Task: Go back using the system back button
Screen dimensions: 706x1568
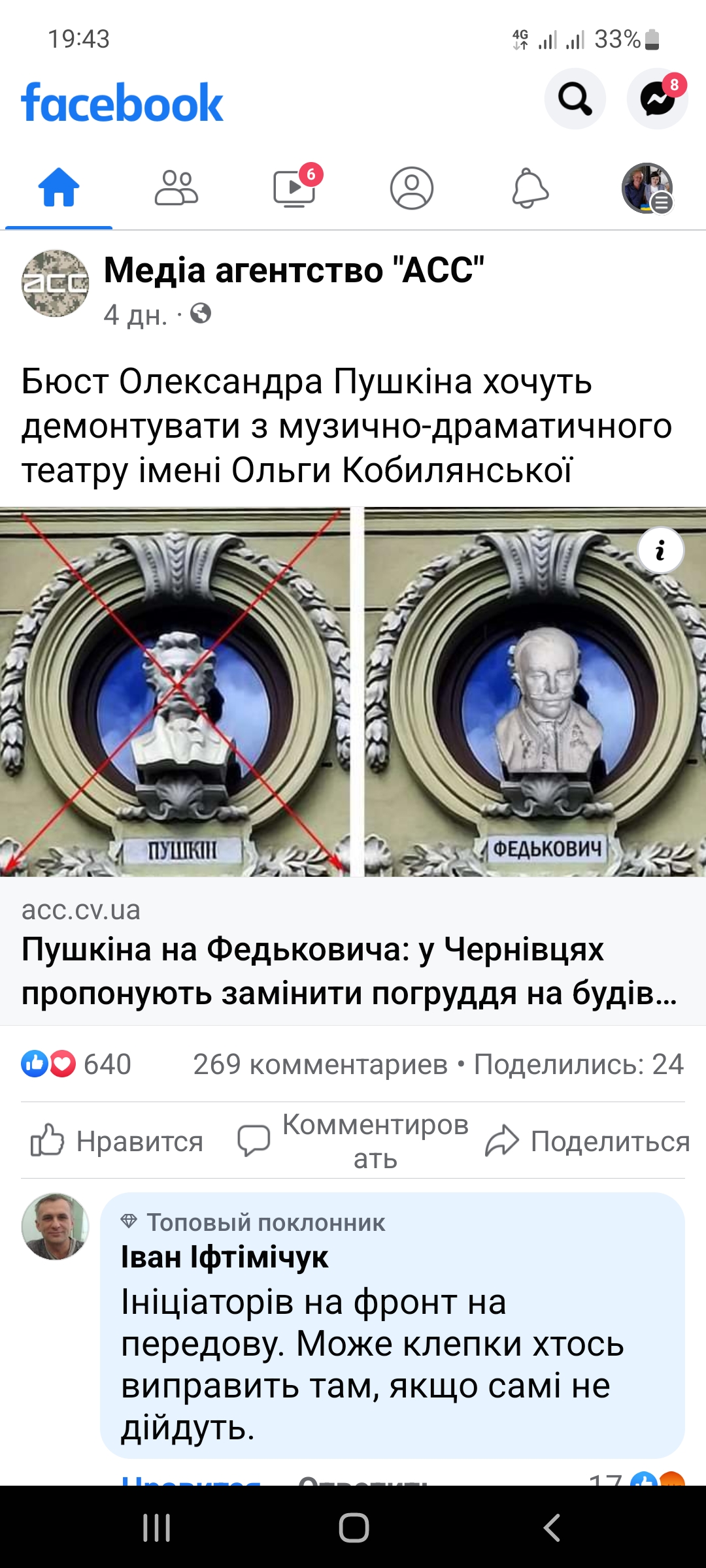Action: click(x=552, y=1527)
